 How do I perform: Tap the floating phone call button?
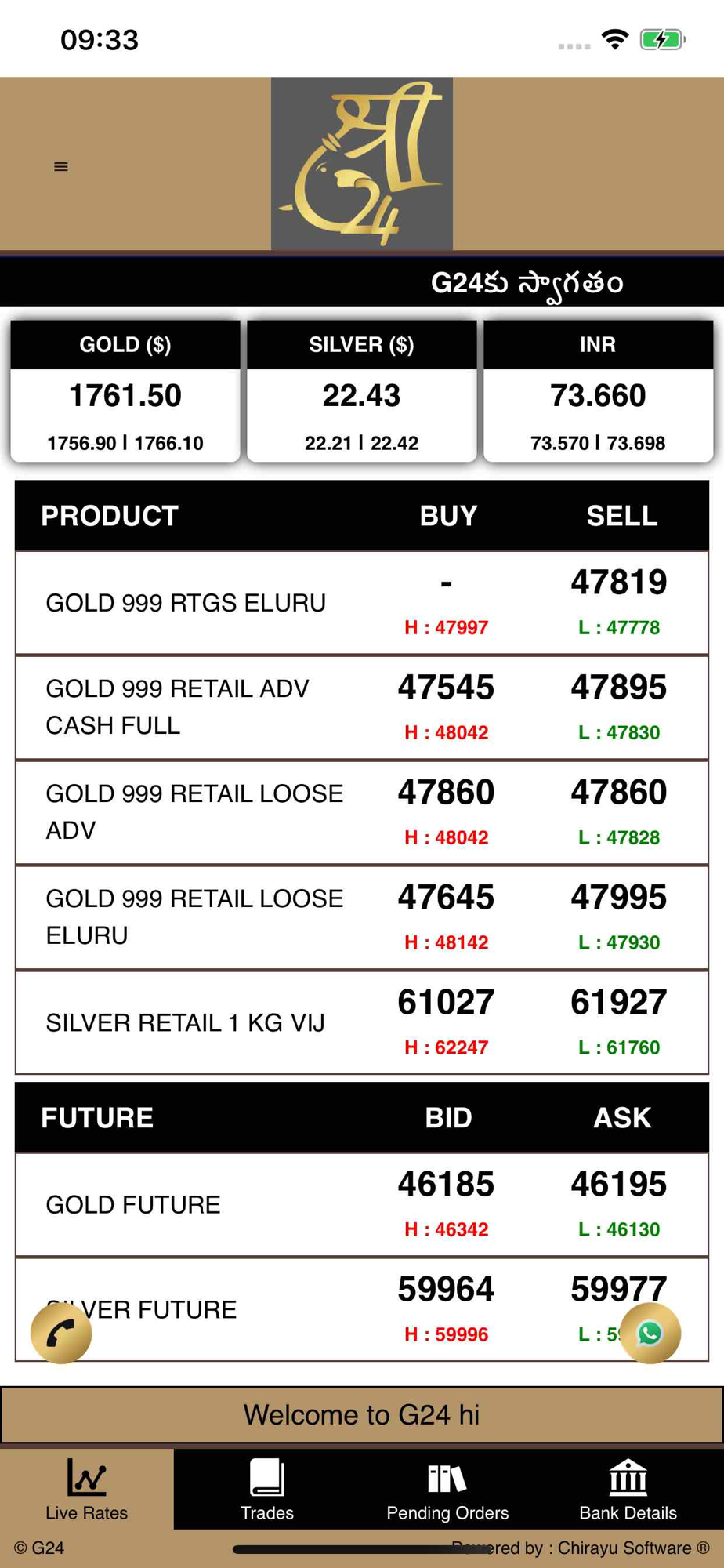61,1333
